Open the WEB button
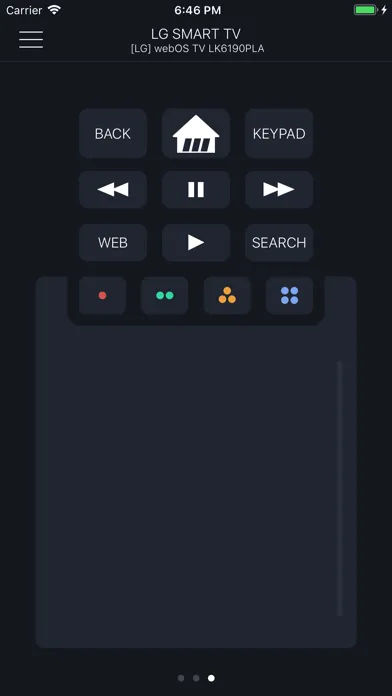This screenshot has height=696, width=392. 113,243
